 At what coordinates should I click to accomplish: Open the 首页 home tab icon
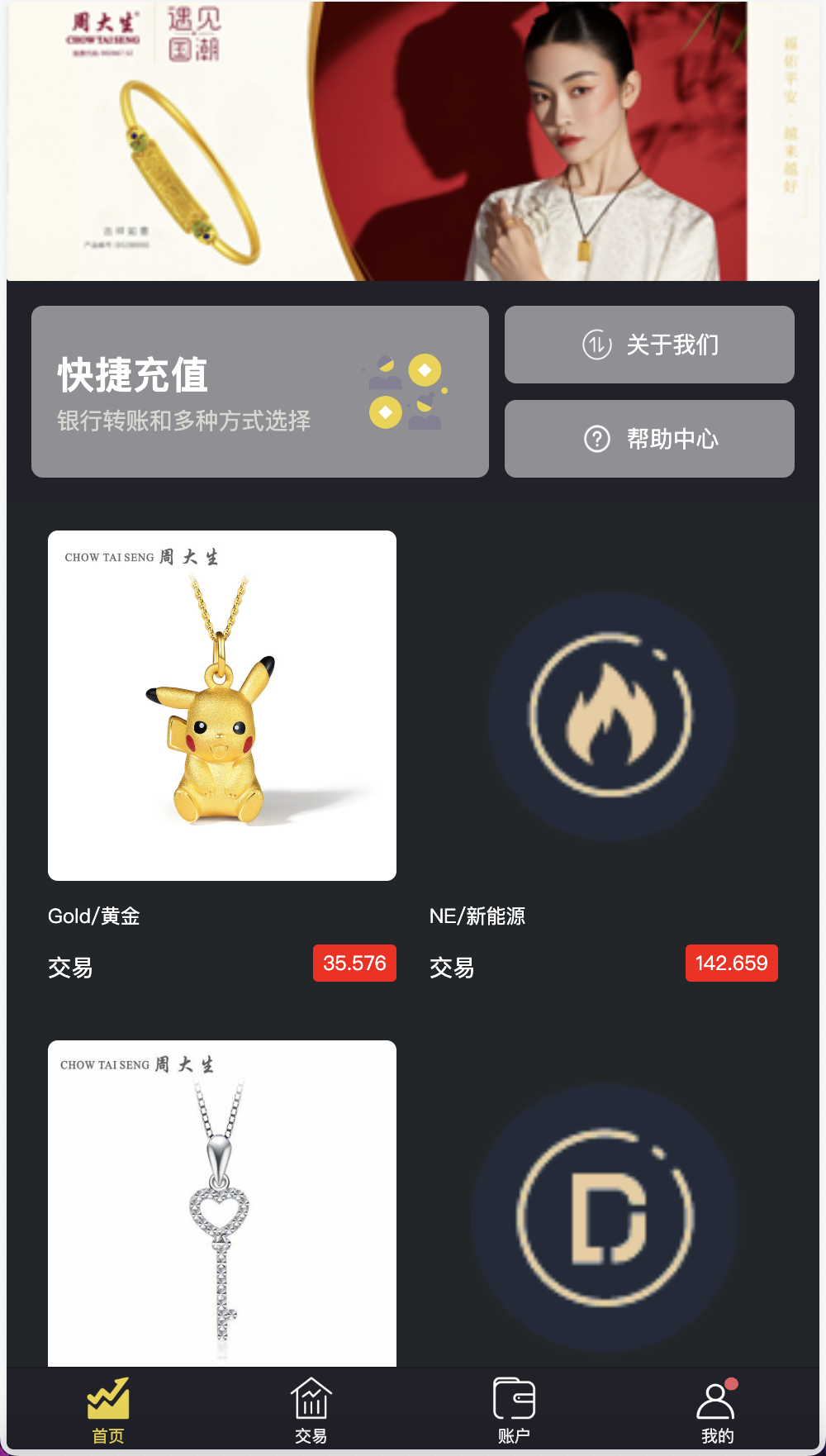[107, 1400]
